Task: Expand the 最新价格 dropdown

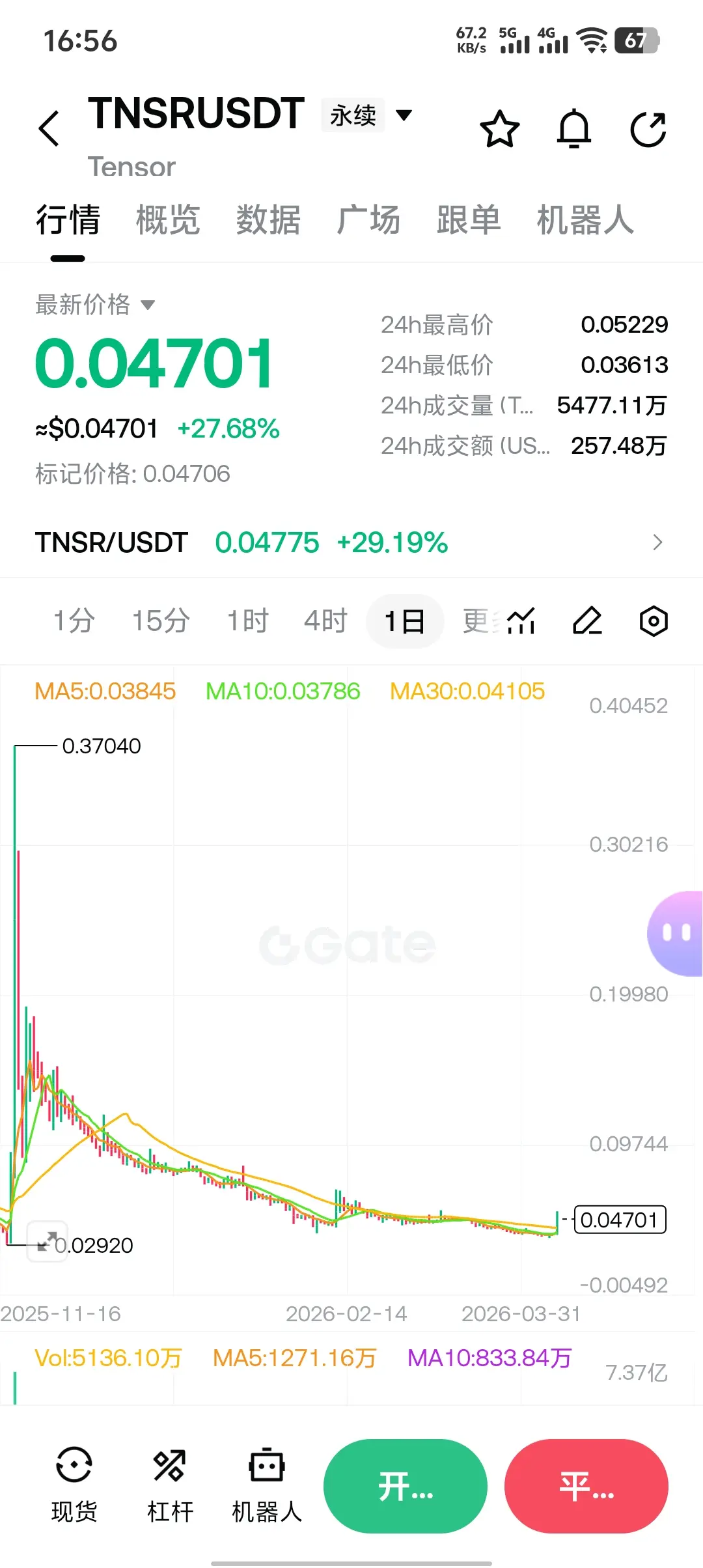Action: 95,305
